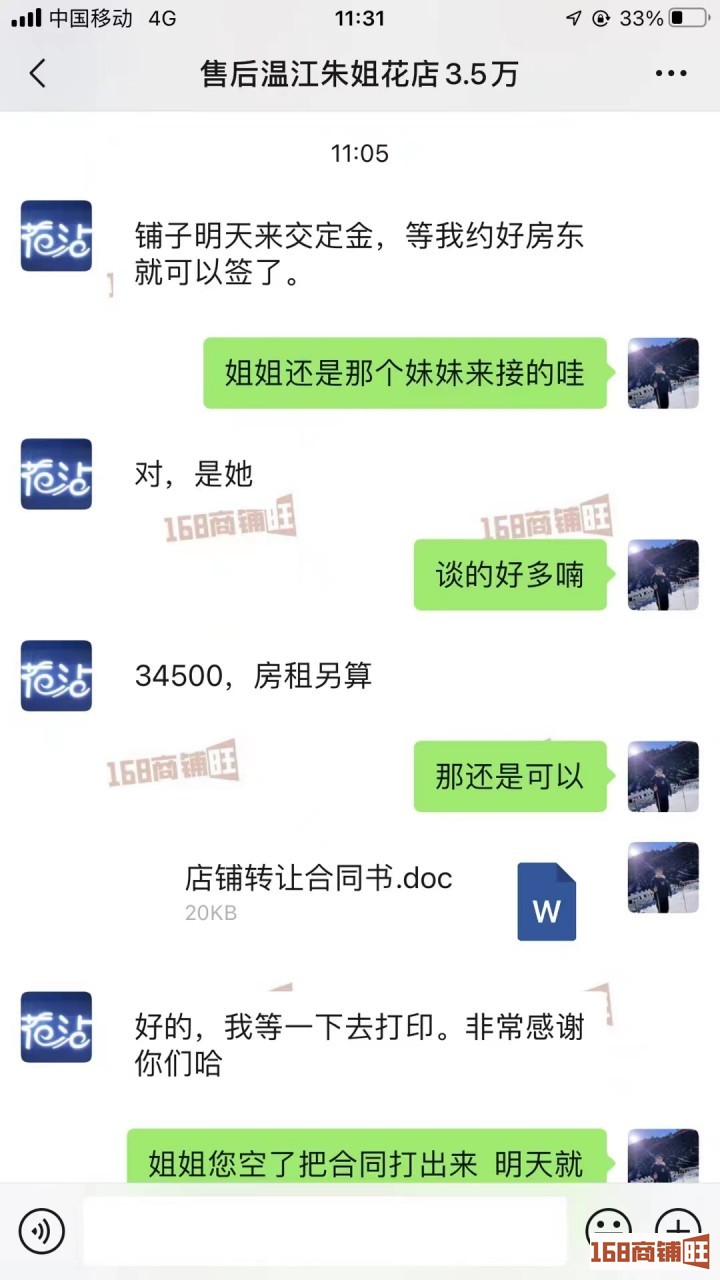Viewport: 720px width, 1280px height.
Task: Open the sender avatar beside 谈的好多喃
Action: (662, 575)
